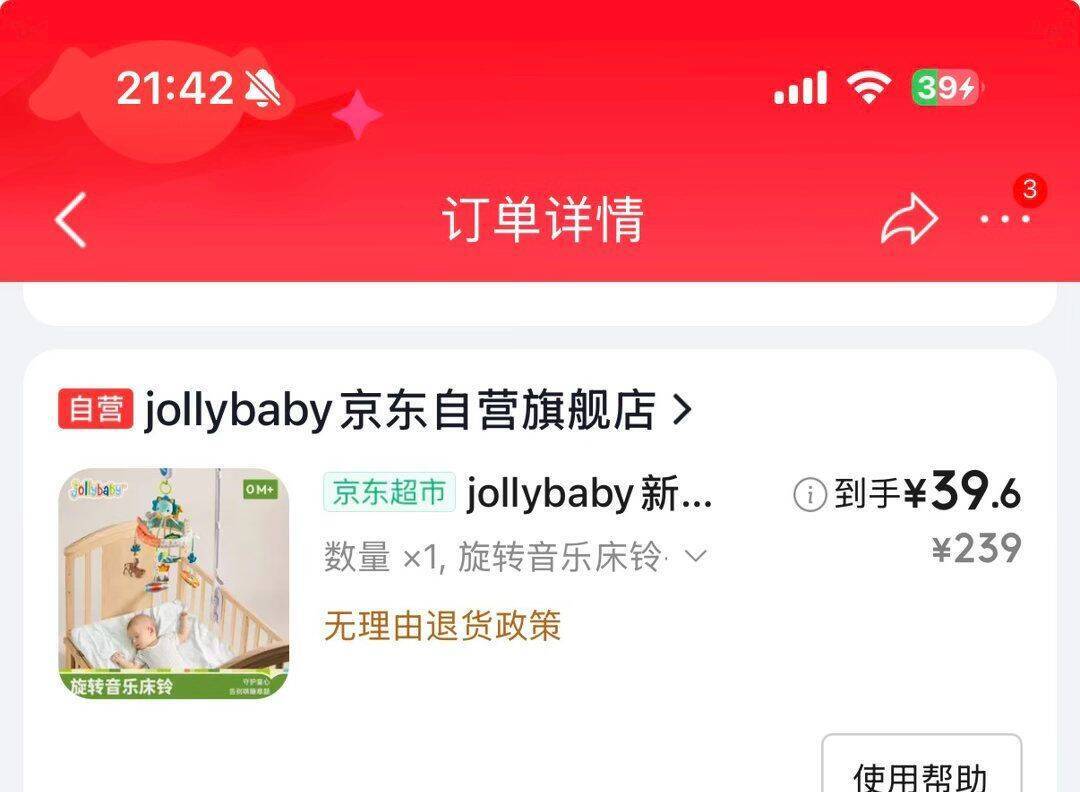1080x792 pixels.
Task: Open the three-dot more options menu
Action: point(1005,220)
